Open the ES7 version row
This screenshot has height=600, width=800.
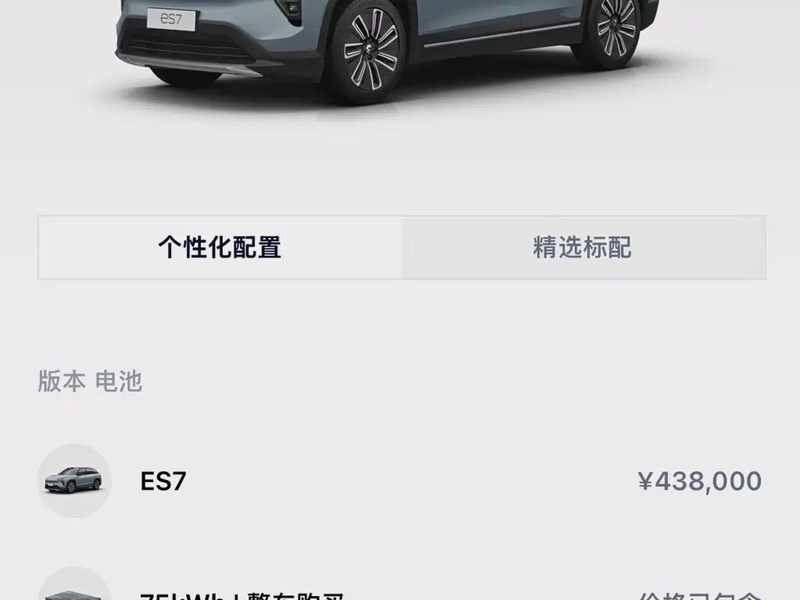[400, 481]
